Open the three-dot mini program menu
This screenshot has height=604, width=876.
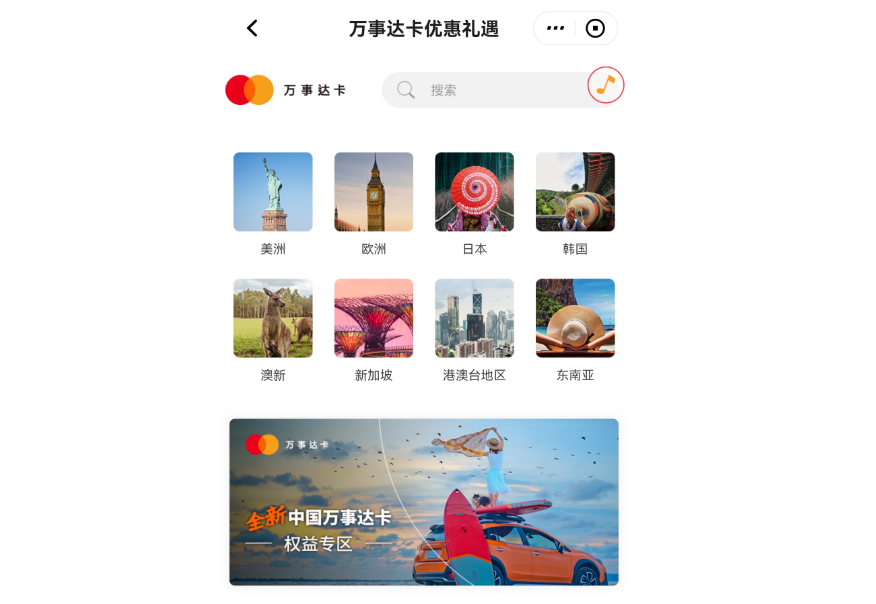tap(556, 28)
